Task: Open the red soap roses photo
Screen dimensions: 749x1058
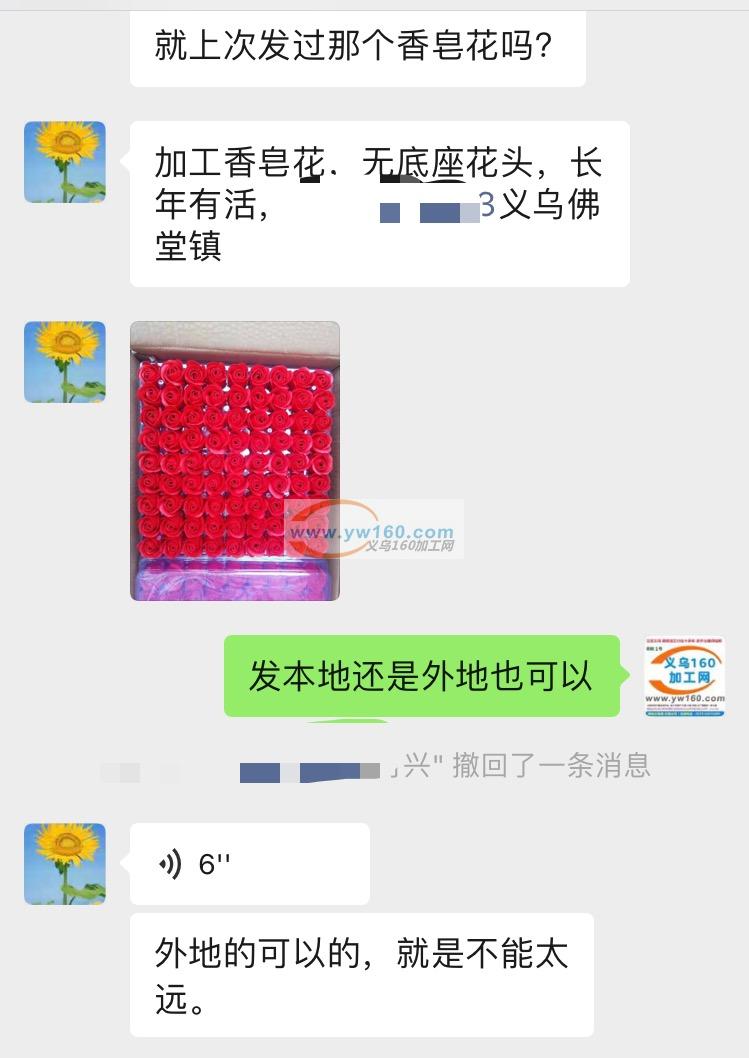Action: 235,461
